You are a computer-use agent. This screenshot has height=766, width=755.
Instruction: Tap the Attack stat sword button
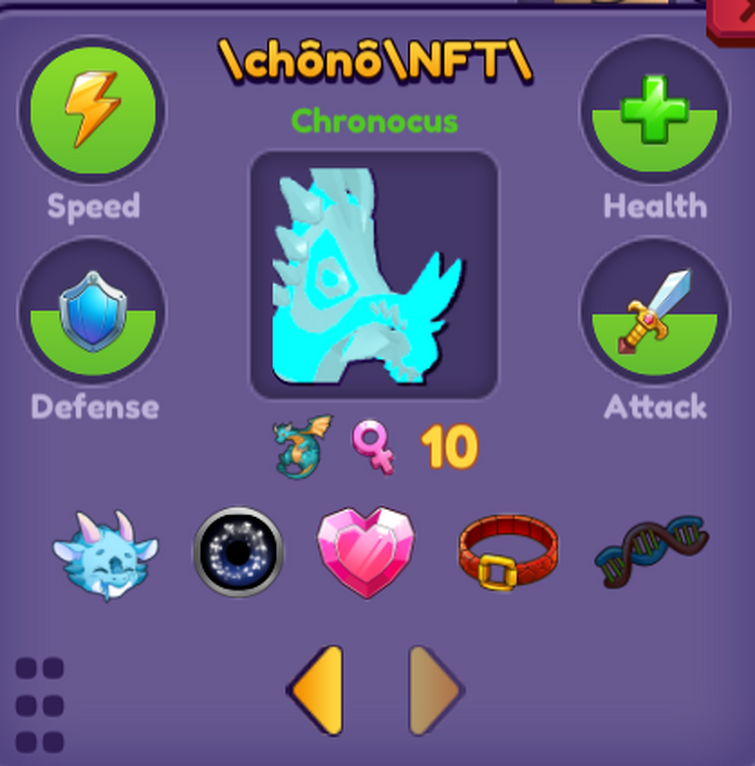655,310
